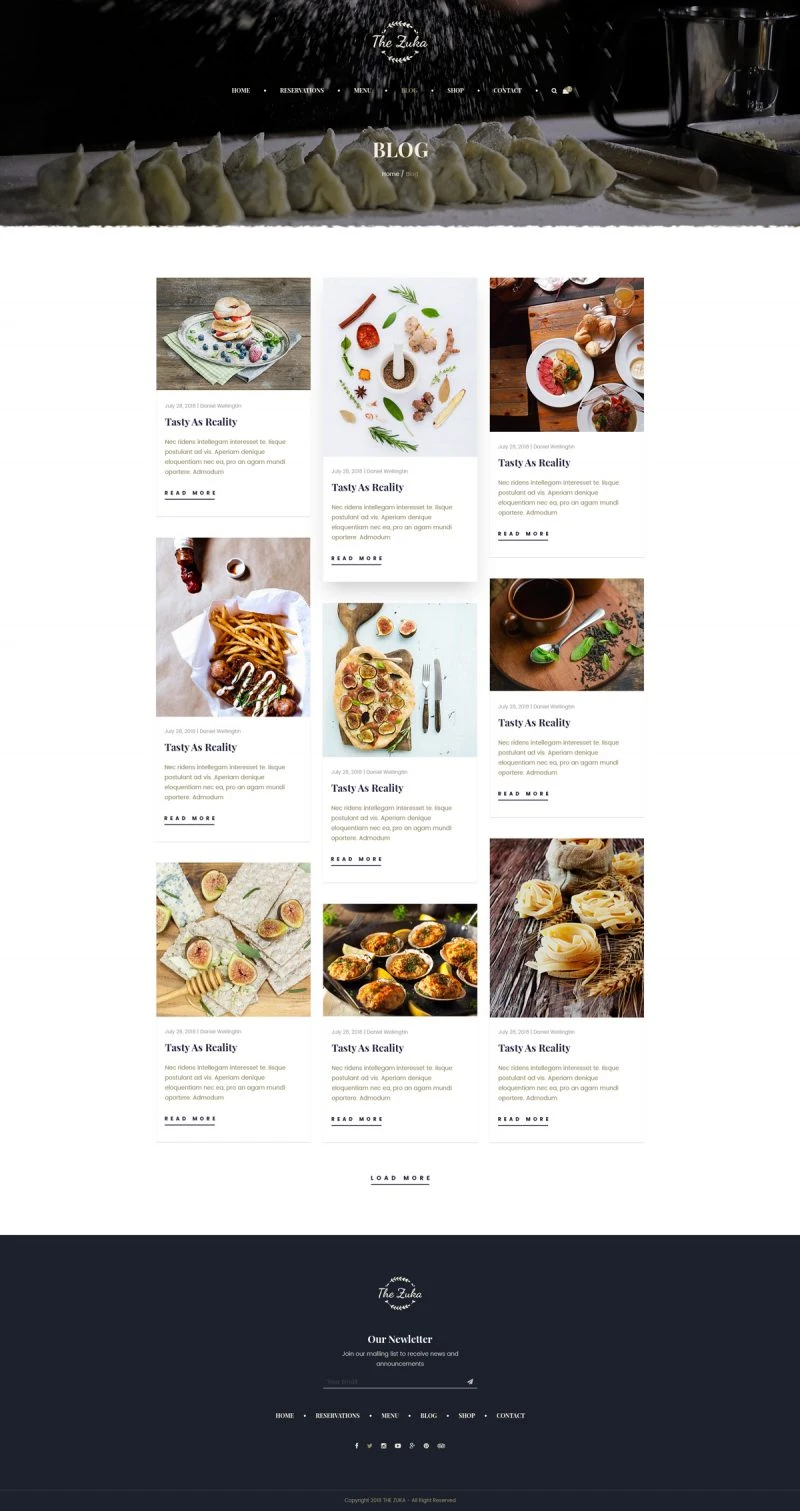This screenshot has height=1511, width=800.
Task: Open Shop in the top navigation
Action: coord(456,91)
